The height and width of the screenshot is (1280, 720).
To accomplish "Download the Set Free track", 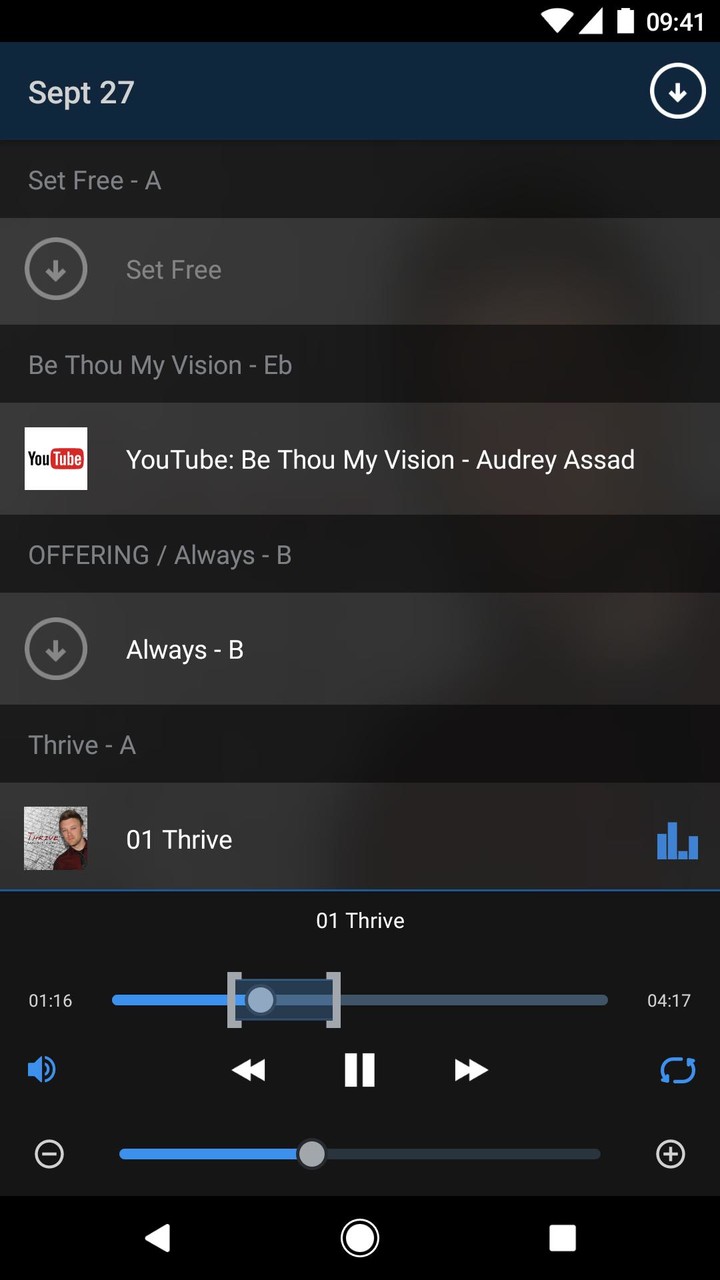I will tap(56, 269).
